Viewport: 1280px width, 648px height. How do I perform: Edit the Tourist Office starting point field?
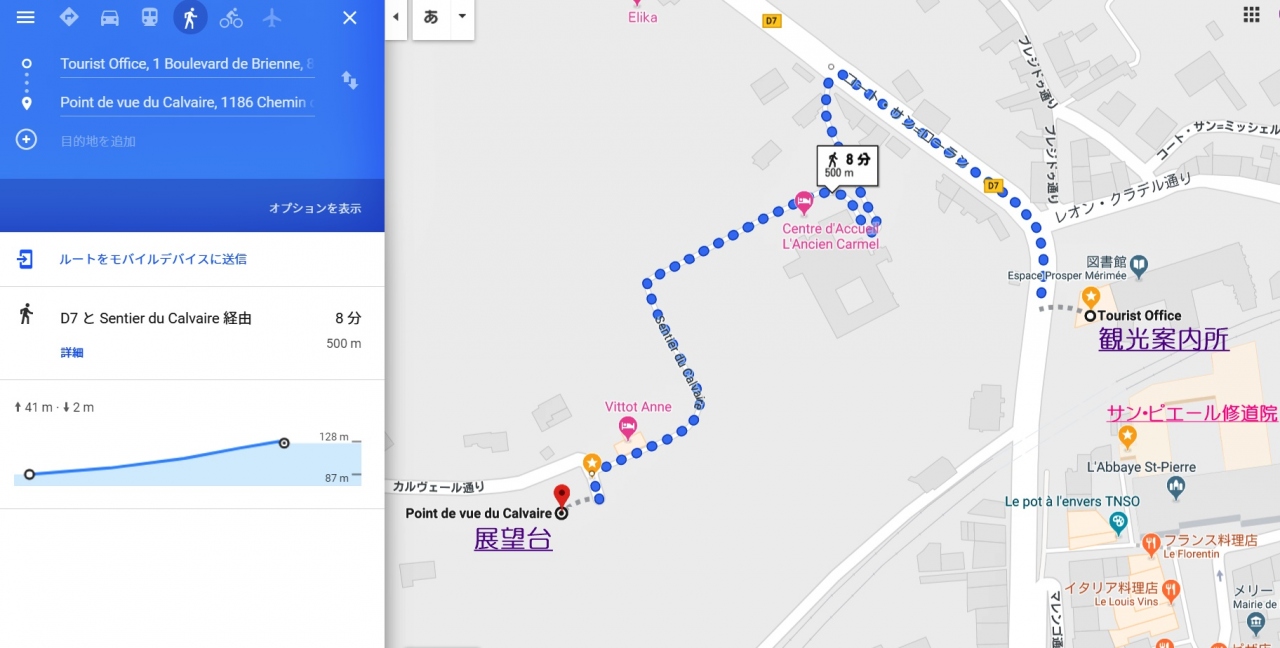coord(186,64)
